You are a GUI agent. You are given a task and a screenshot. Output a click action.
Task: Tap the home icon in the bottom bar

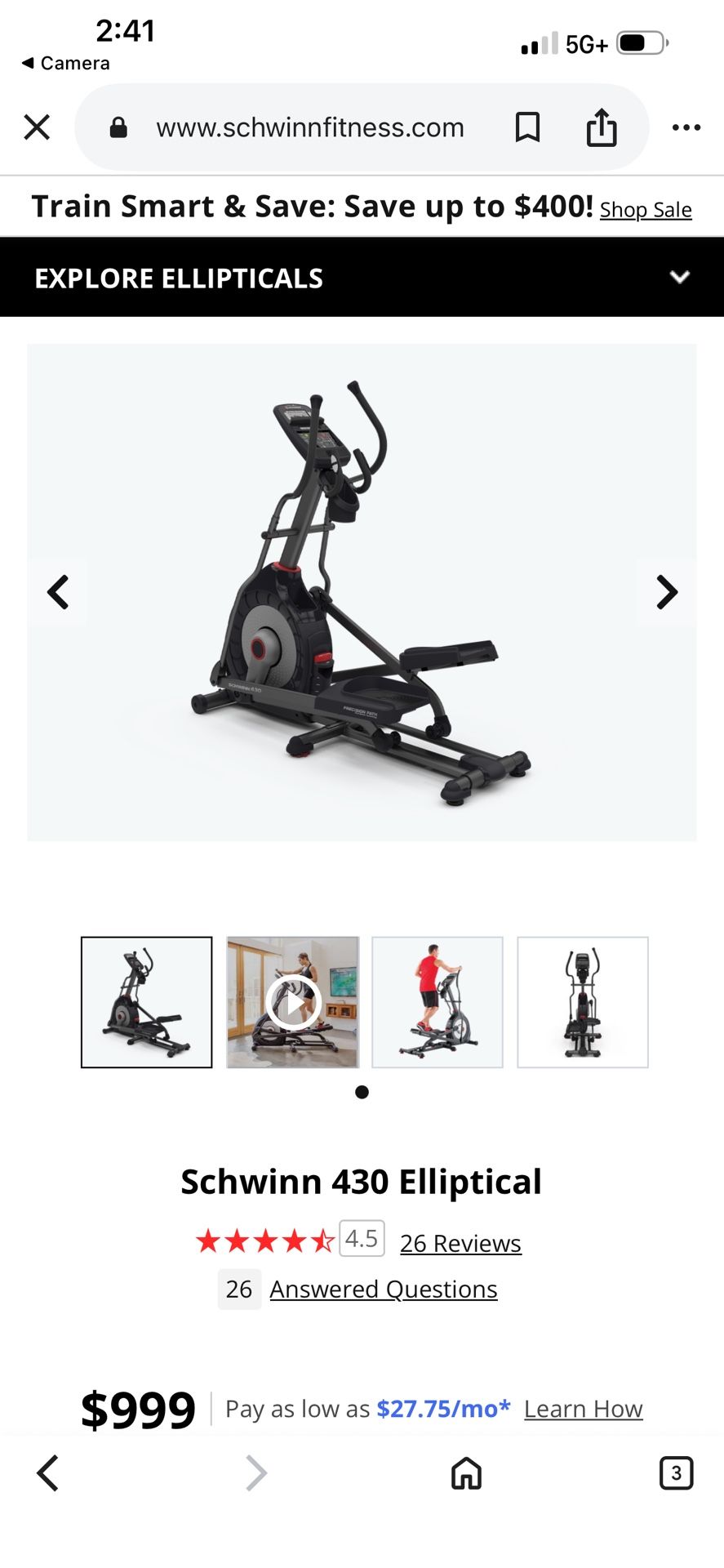coord(465,1473)
